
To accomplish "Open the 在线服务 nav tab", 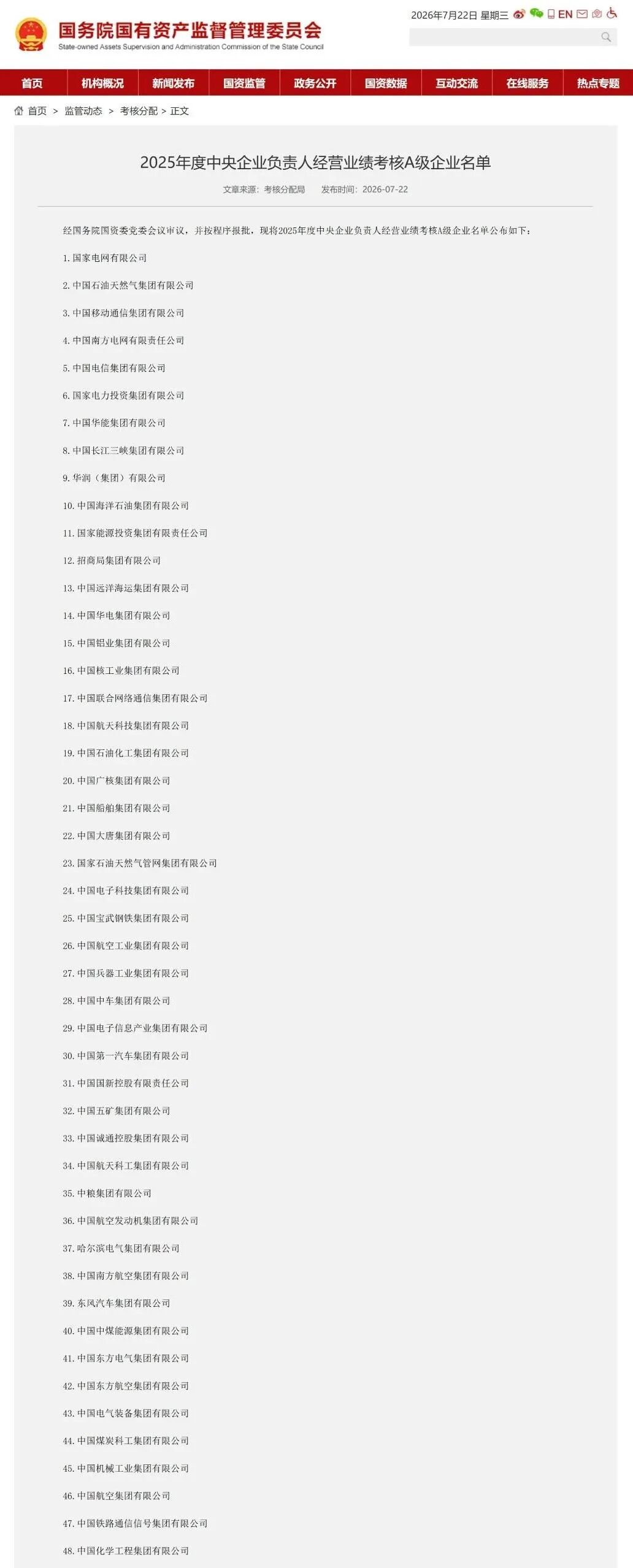I will coord(527,83).
